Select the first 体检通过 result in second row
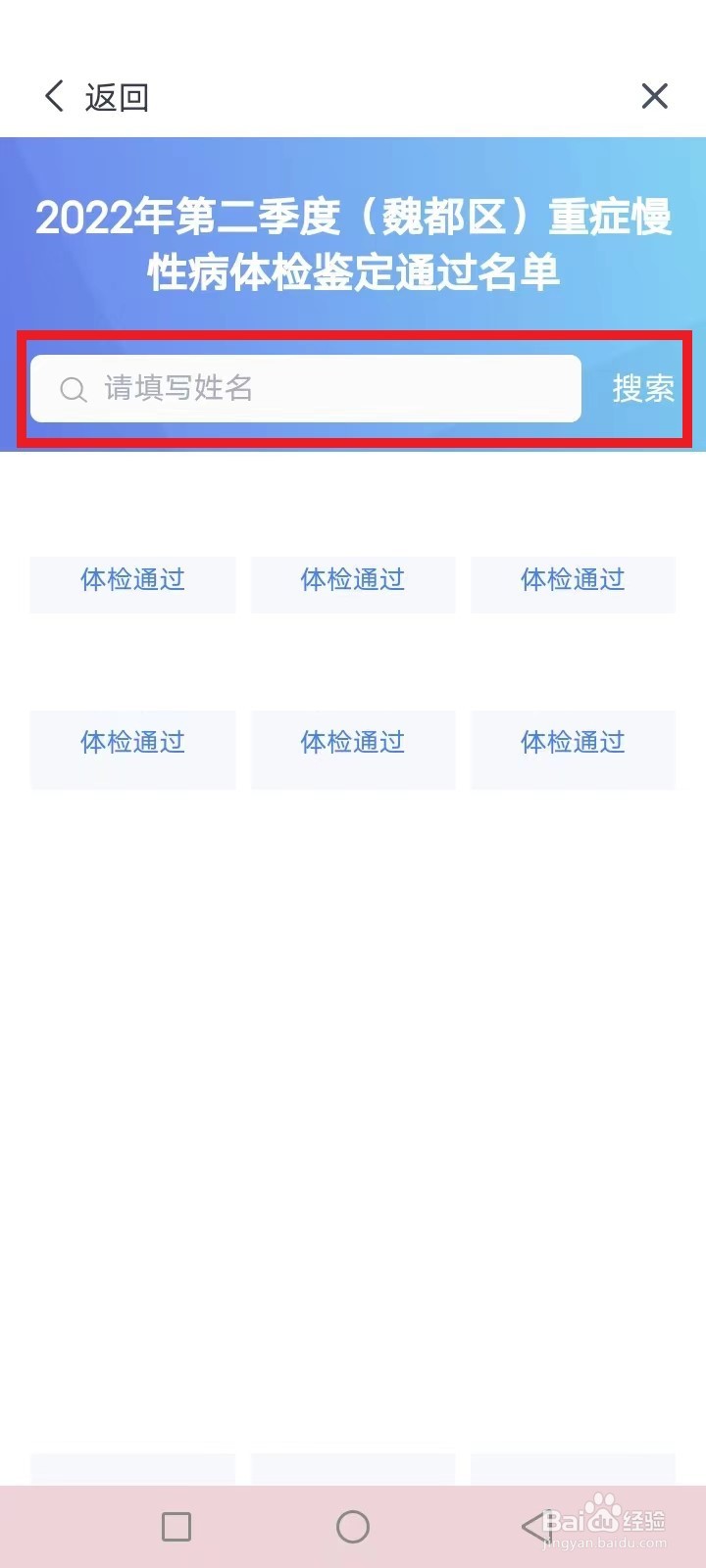Screen dimensions: 706x1568 coord(132,743)
